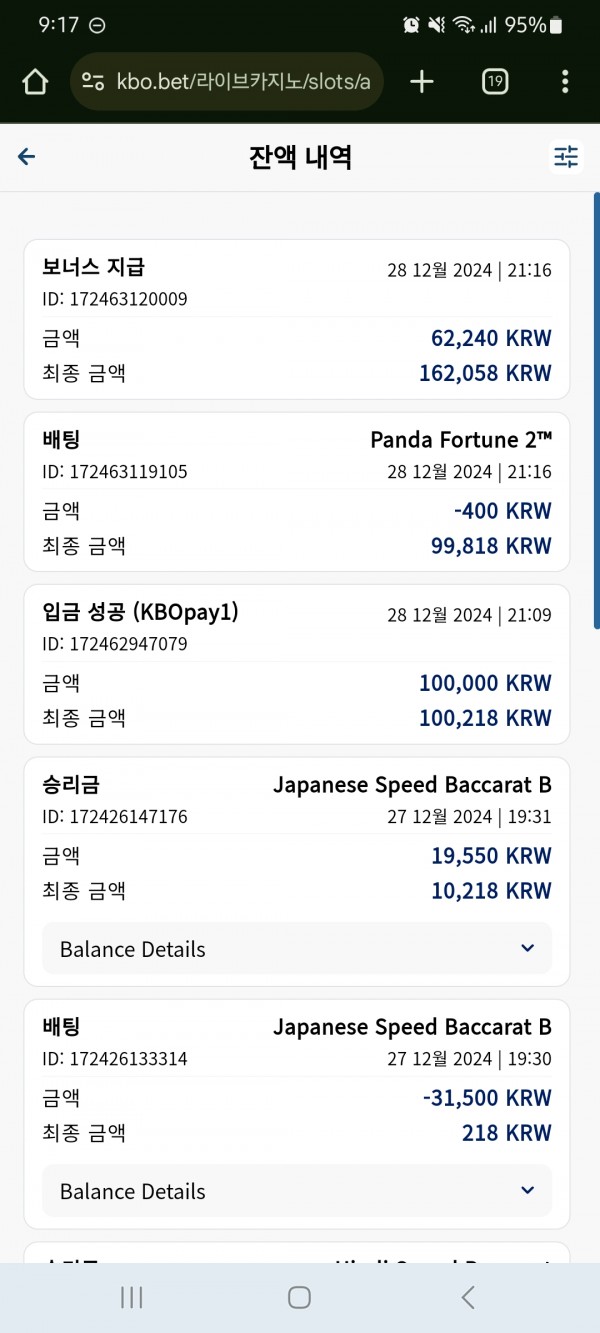The height and width of the screenshot is (1333, 600).
Task: Expand Balance Details under the -31,500 KRW bet
Action: point(297,1190)
